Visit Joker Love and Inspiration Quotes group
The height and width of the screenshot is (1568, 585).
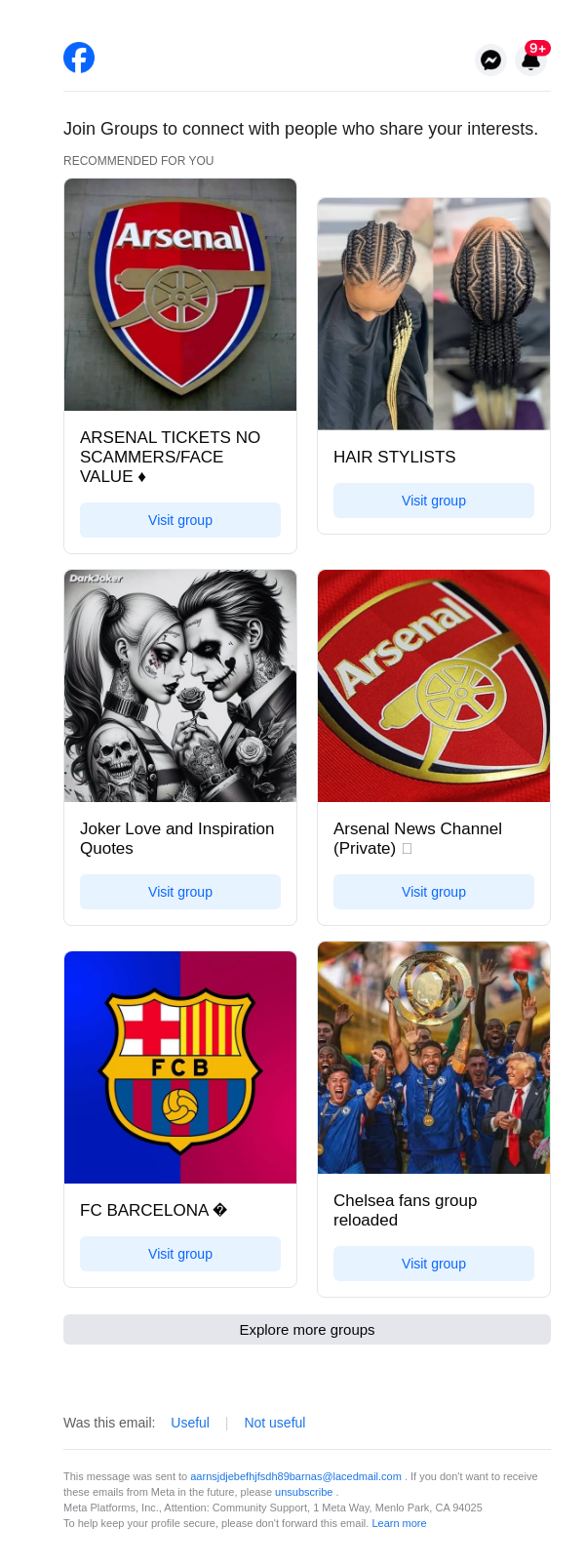tap(180, 892)
